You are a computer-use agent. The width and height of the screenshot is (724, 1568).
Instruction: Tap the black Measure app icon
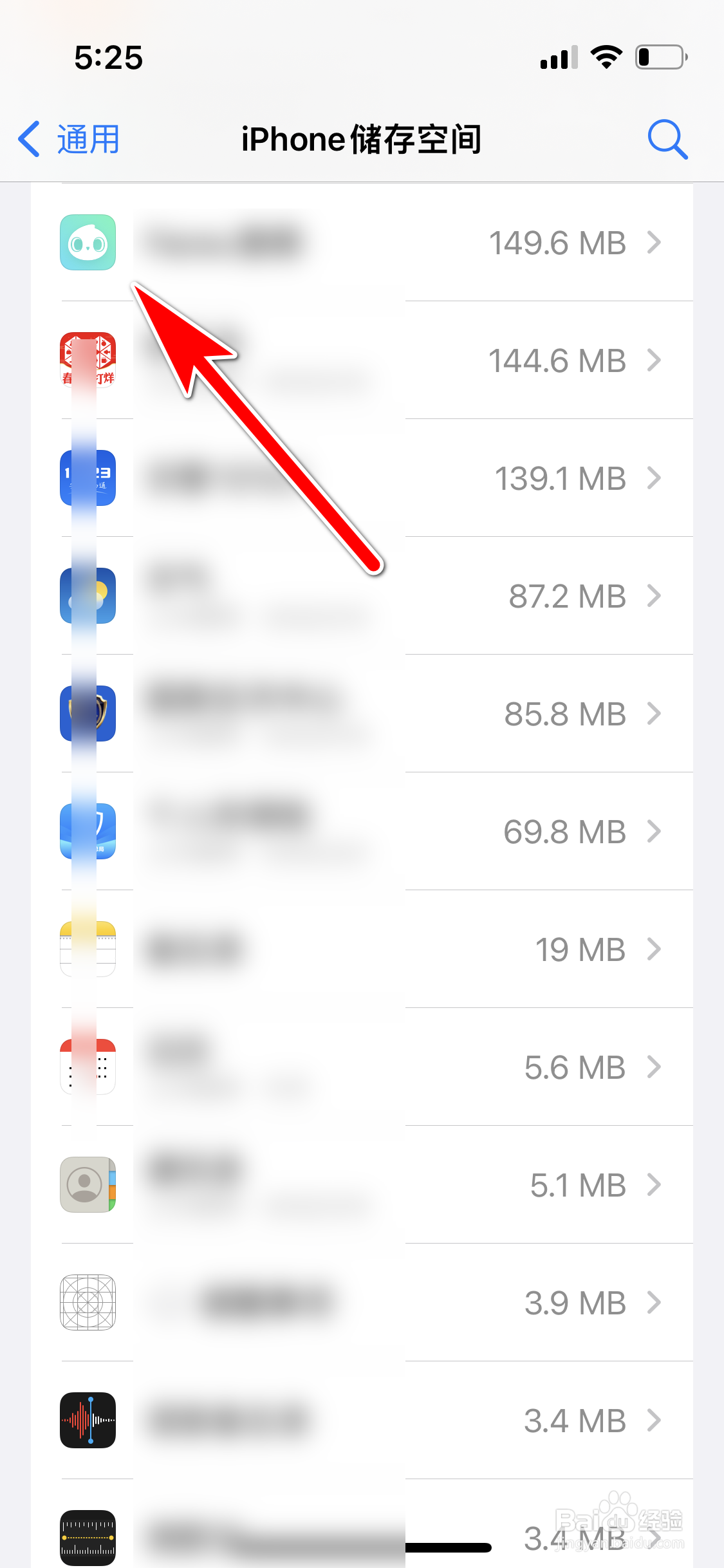click(x=89, y=1535)
